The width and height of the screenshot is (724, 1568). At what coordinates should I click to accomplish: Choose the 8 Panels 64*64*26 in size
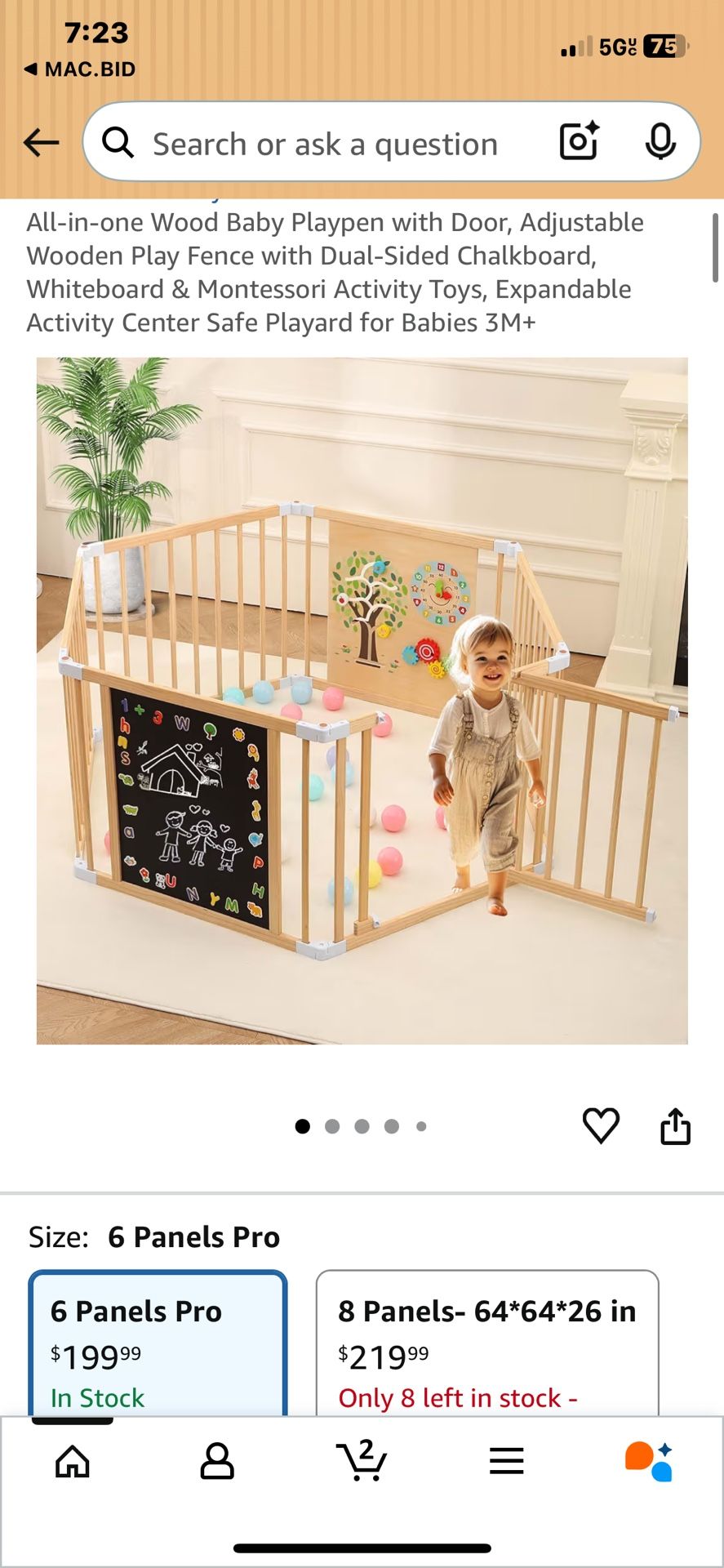(486, 1343)
